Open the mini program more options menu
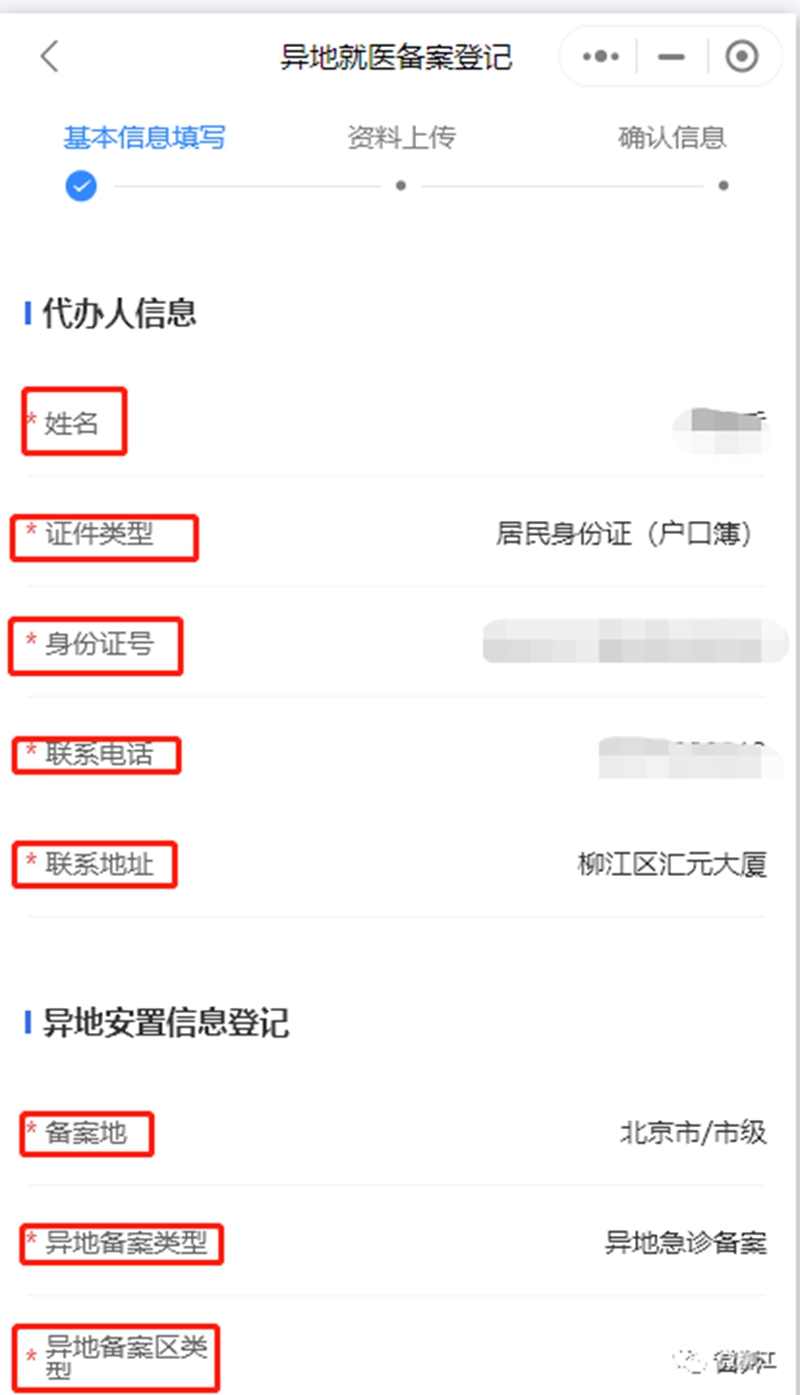800x1395 pixels. (x=600, y=57)
